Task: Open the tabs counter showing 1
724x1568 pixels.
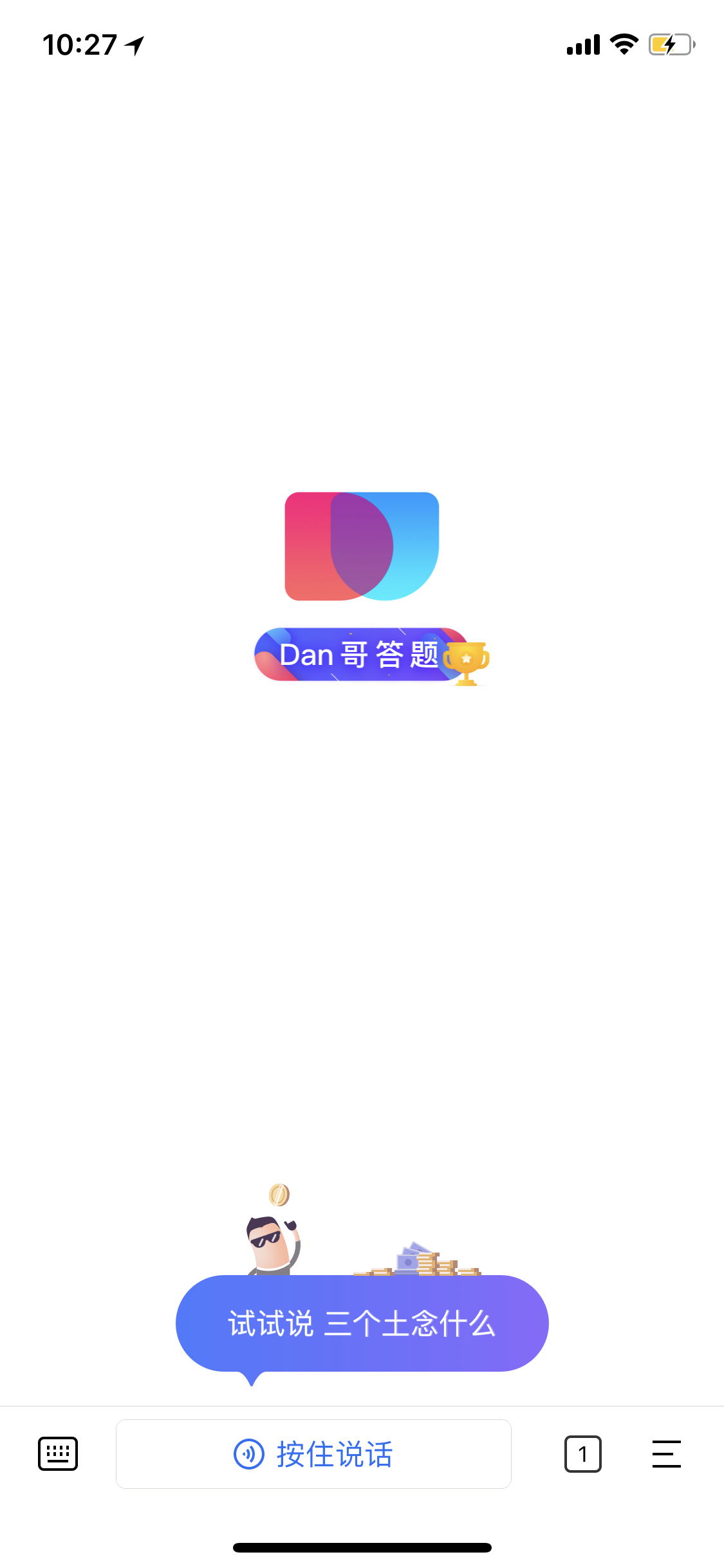Action: coord(583,1453)
